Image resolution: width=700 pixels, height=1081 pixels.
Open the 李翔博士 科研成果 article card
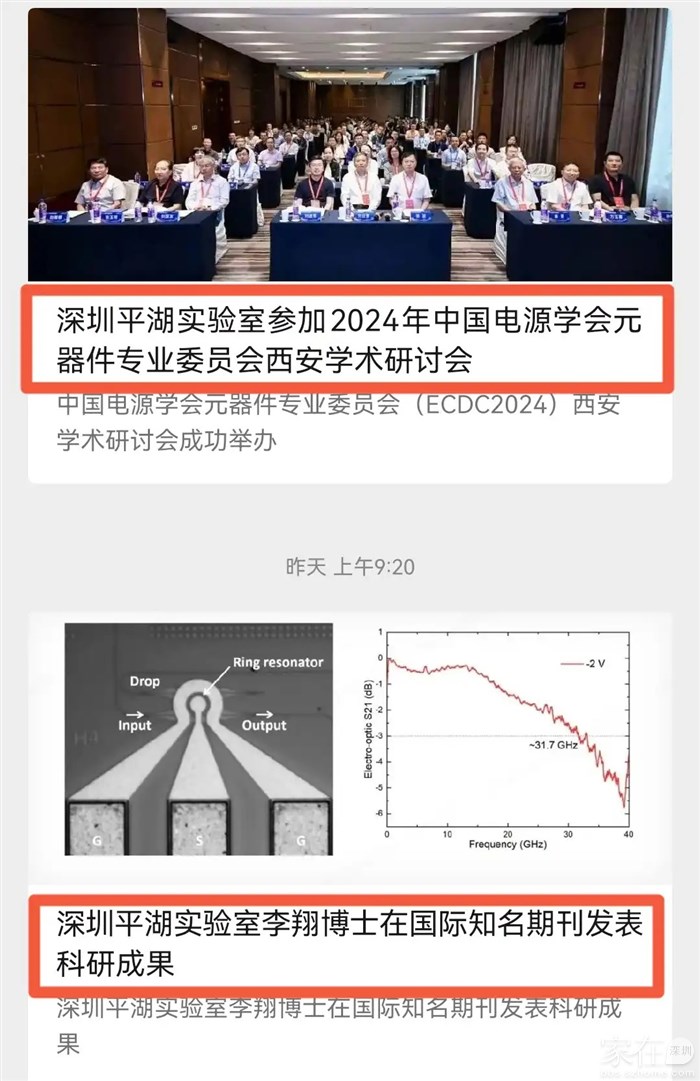[x=348, y=942]
